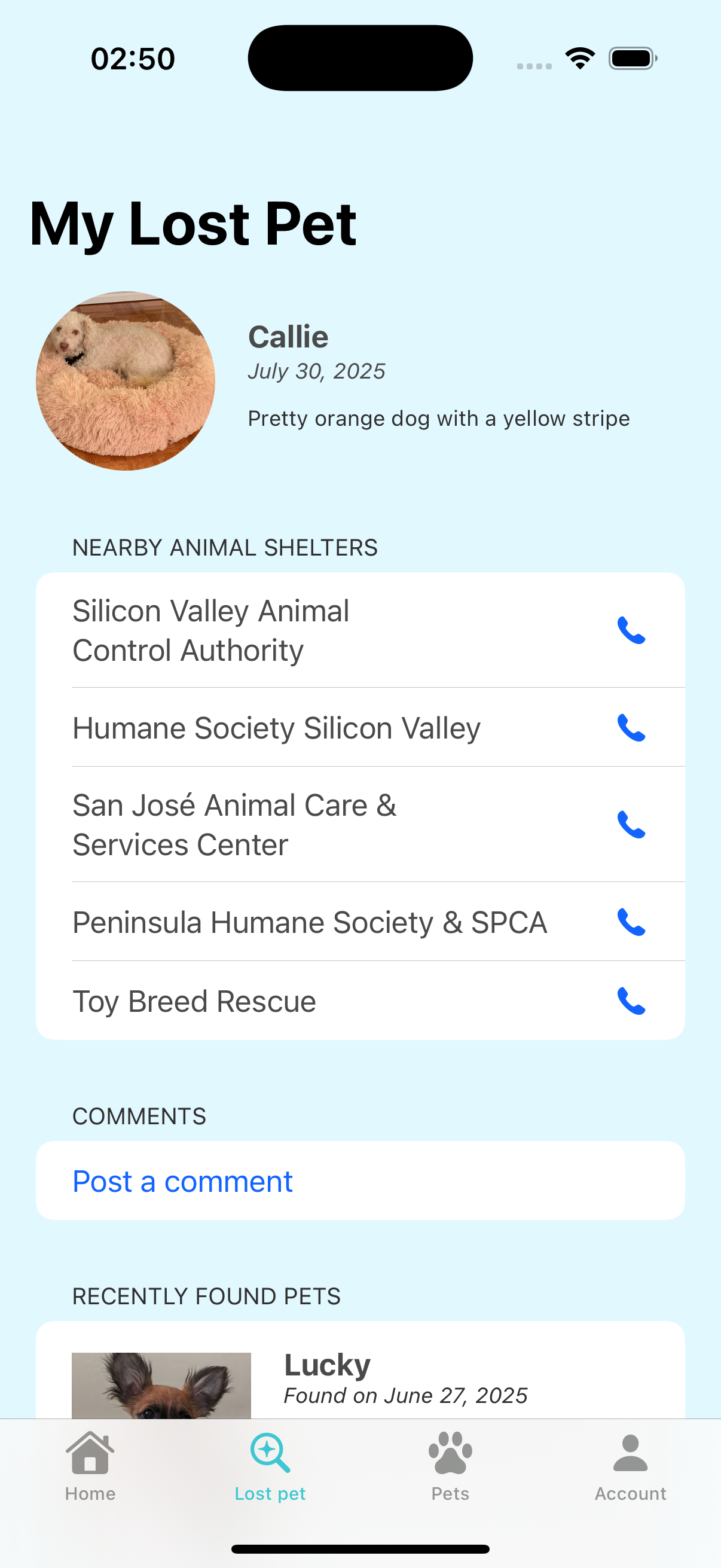Call San José Animal Care & Services Center
The width and height of the screenshot is (721, 1568).
631,824
